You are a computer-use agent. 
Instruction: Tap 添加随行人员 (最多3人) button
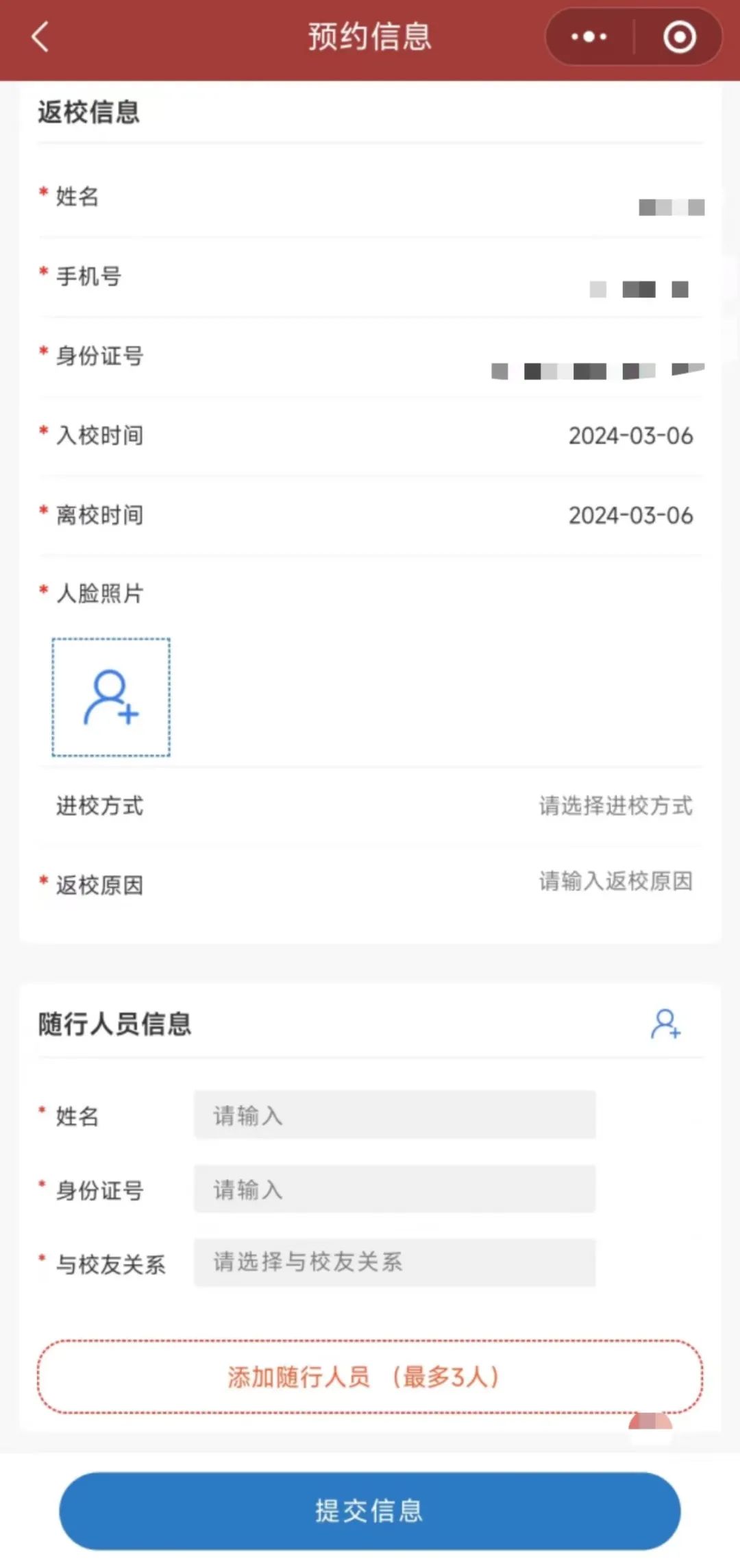click(370, 1377)
